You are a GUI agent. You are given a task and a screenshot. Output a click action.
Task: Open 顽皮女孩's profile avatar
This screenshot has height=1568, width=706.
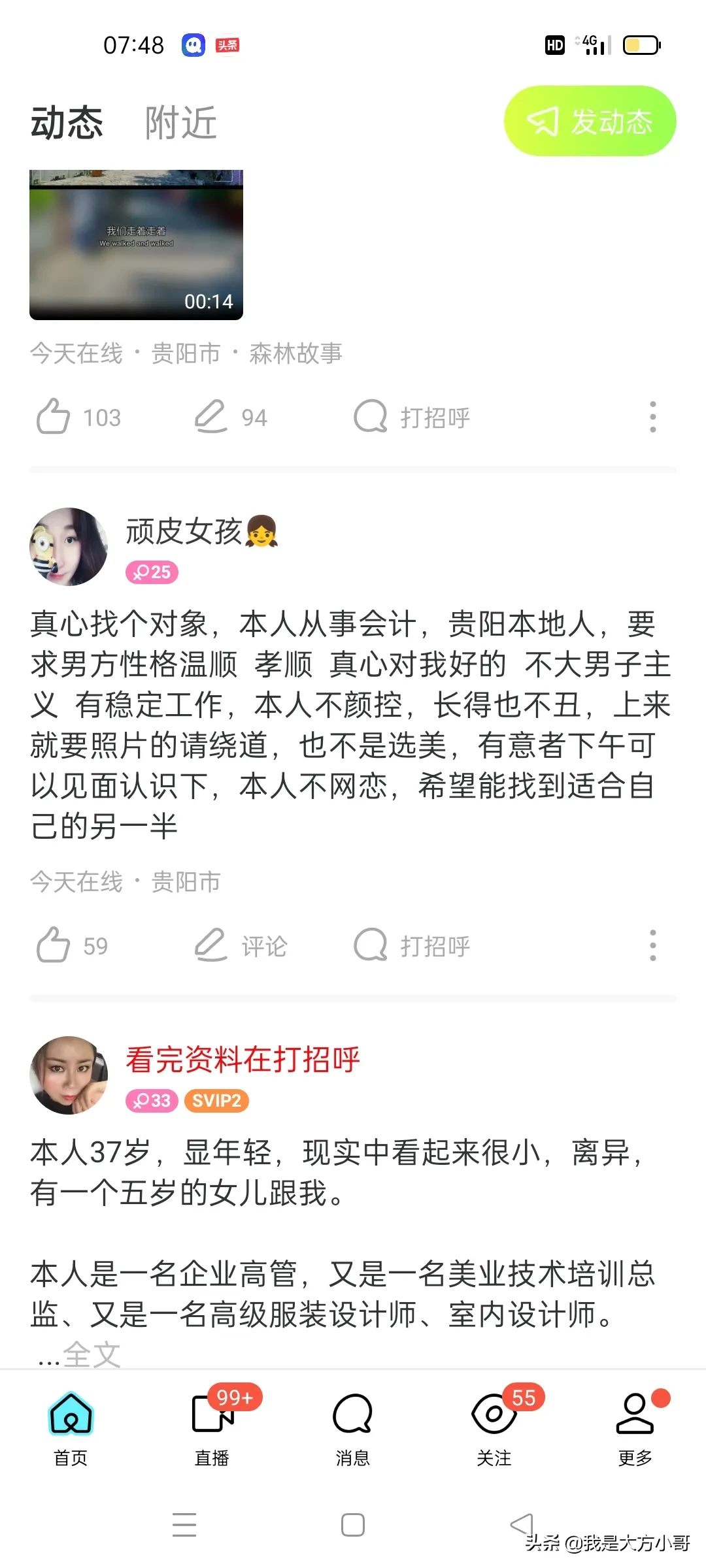(x=69, y=546)
